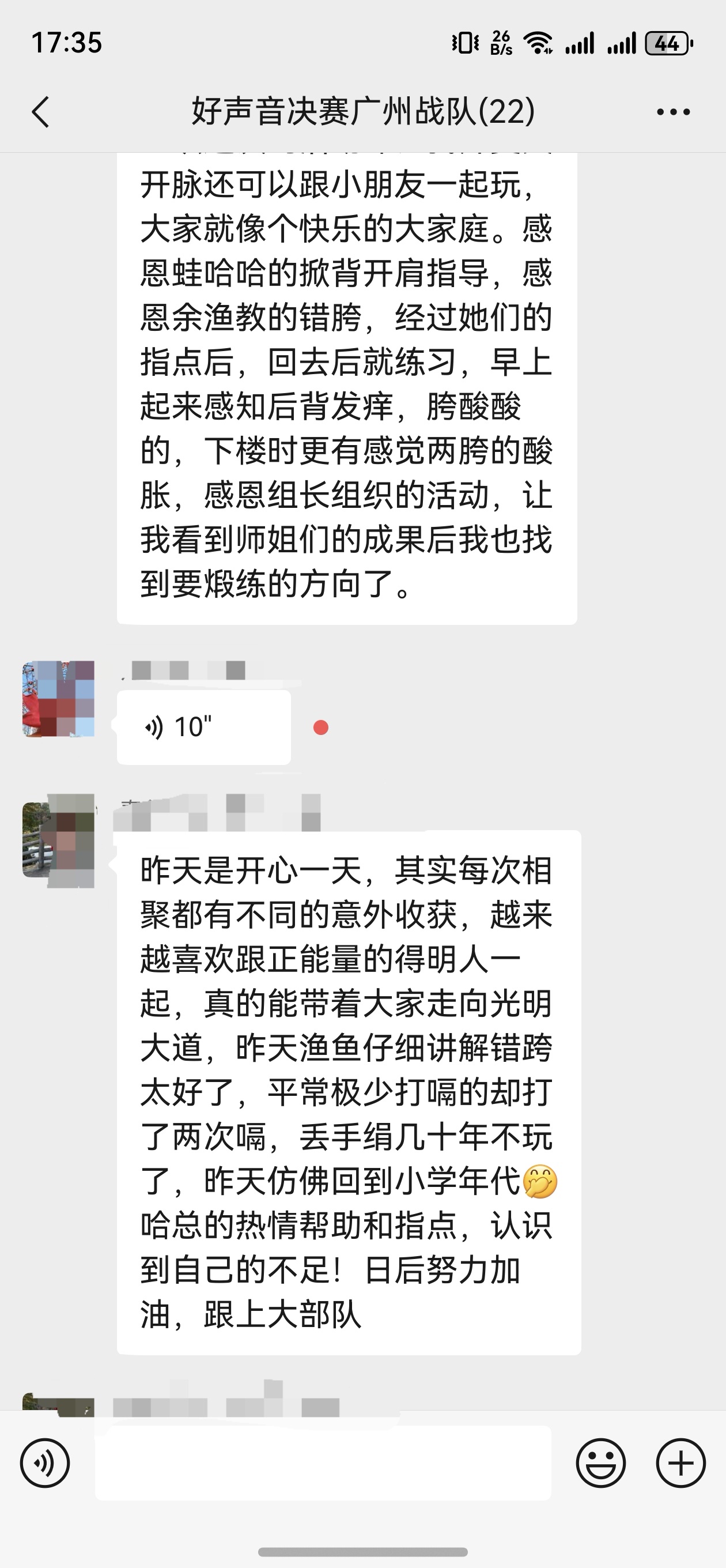Open the group chat options menu

(x=673, y=112)
